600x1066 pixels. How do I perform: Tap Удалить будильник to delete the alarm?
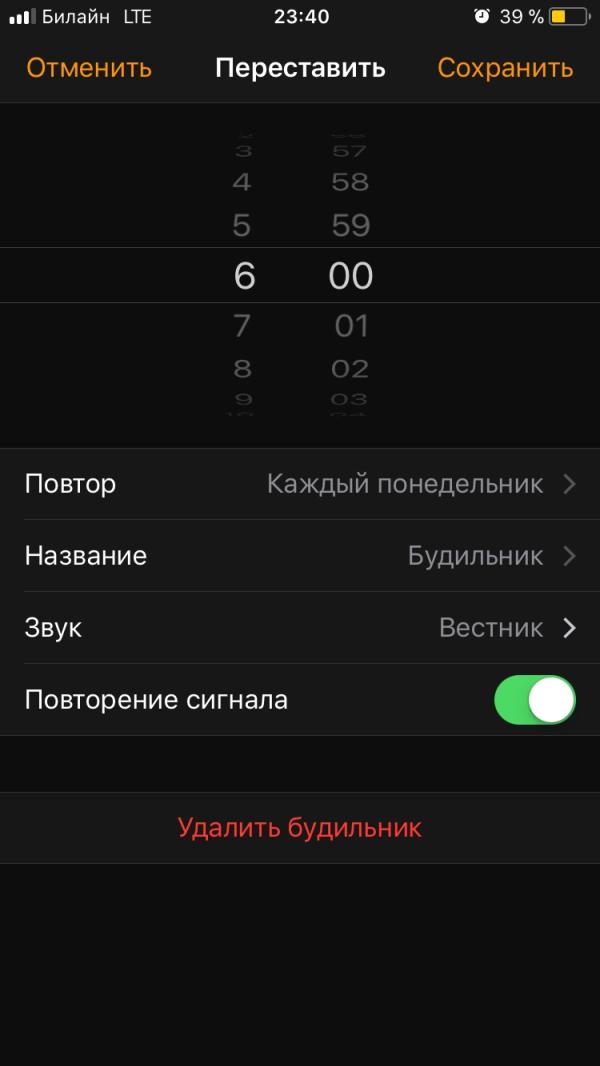coord(300,828)
